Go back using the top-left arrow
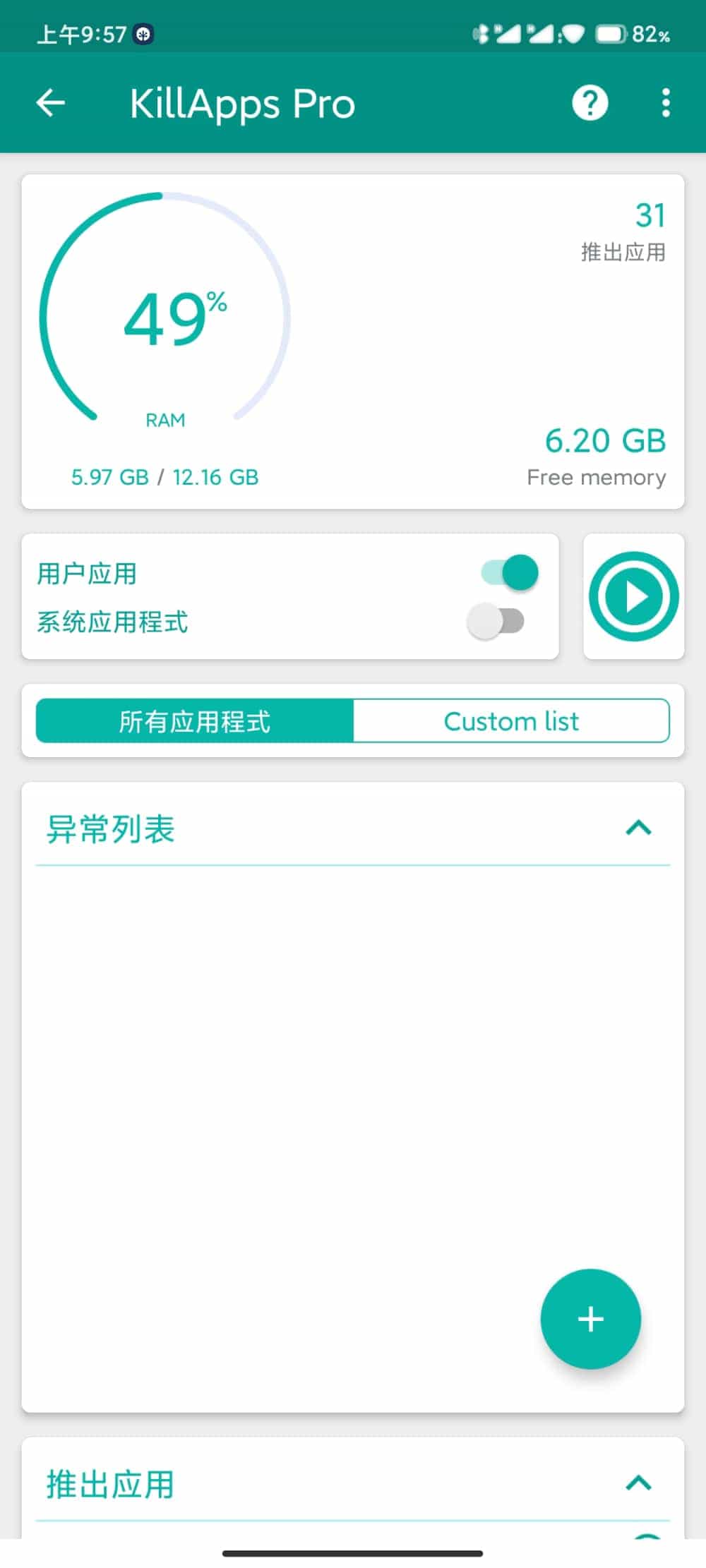 click(51, 103)
